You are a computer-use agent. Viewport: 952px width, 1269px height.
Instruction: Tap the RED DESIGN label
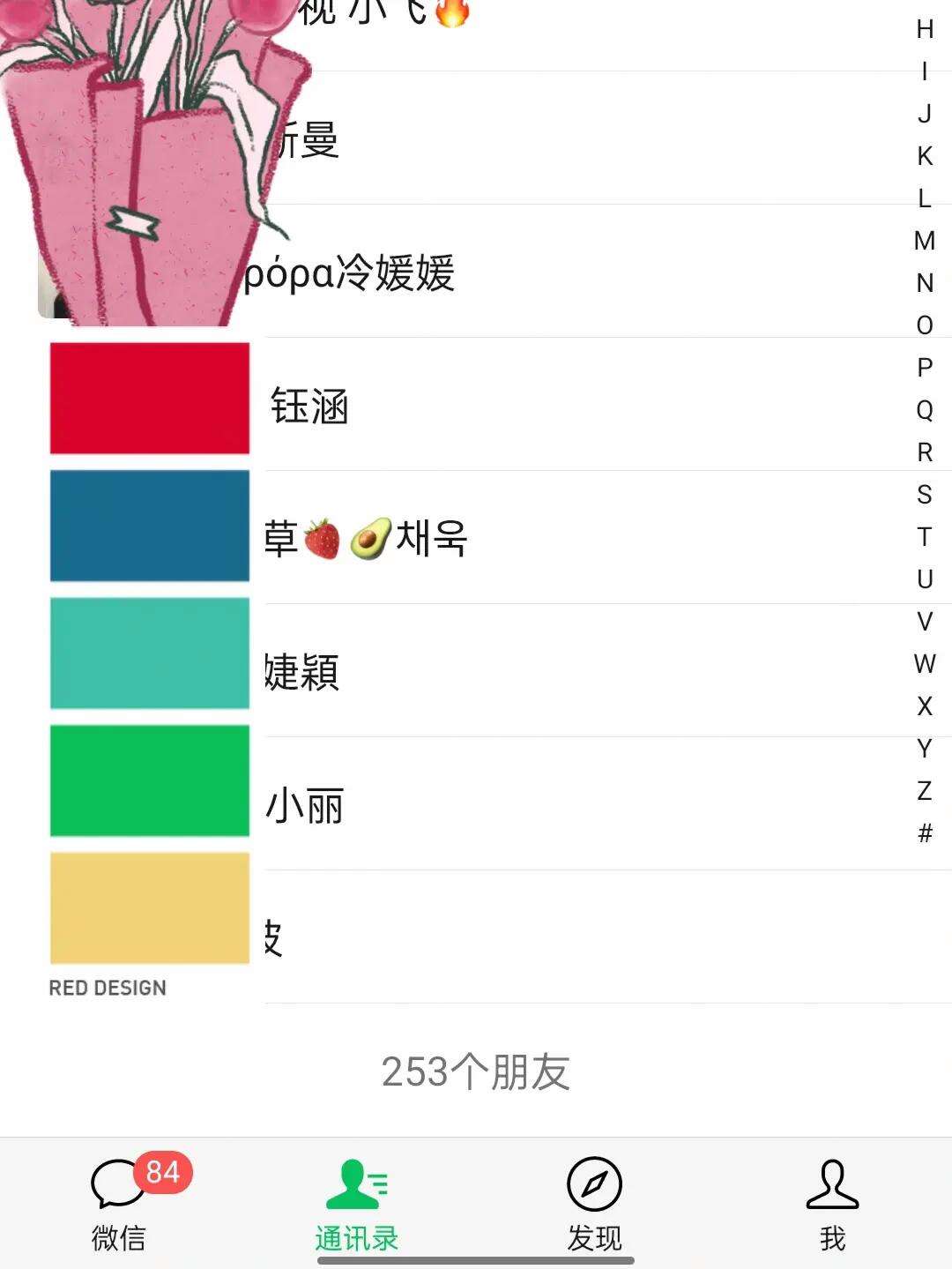[106, 987]
